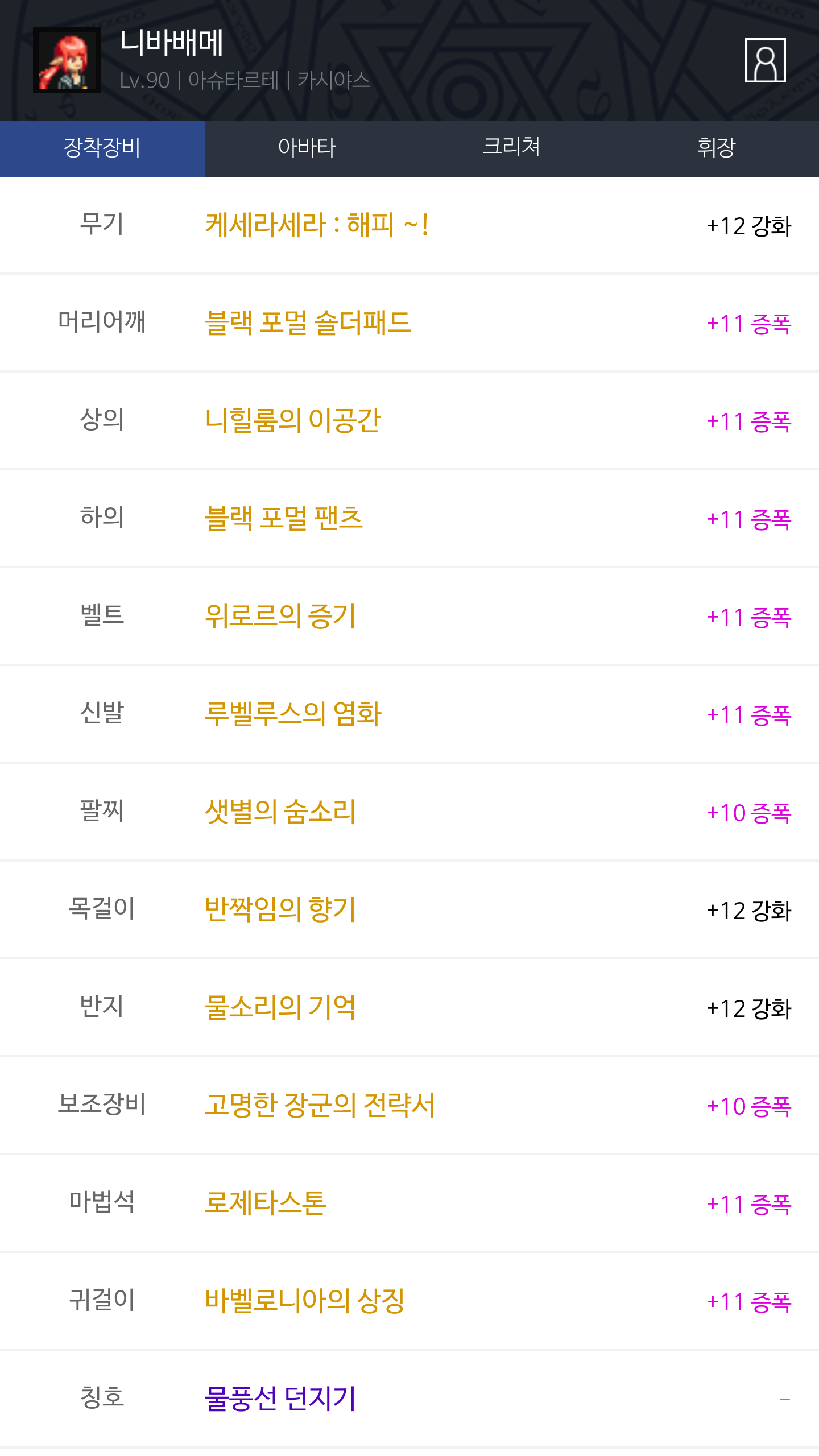This screenshot has height=1456, width=819.
Task: Switch to the 크리쳐 tab
Action: (511, 148)
